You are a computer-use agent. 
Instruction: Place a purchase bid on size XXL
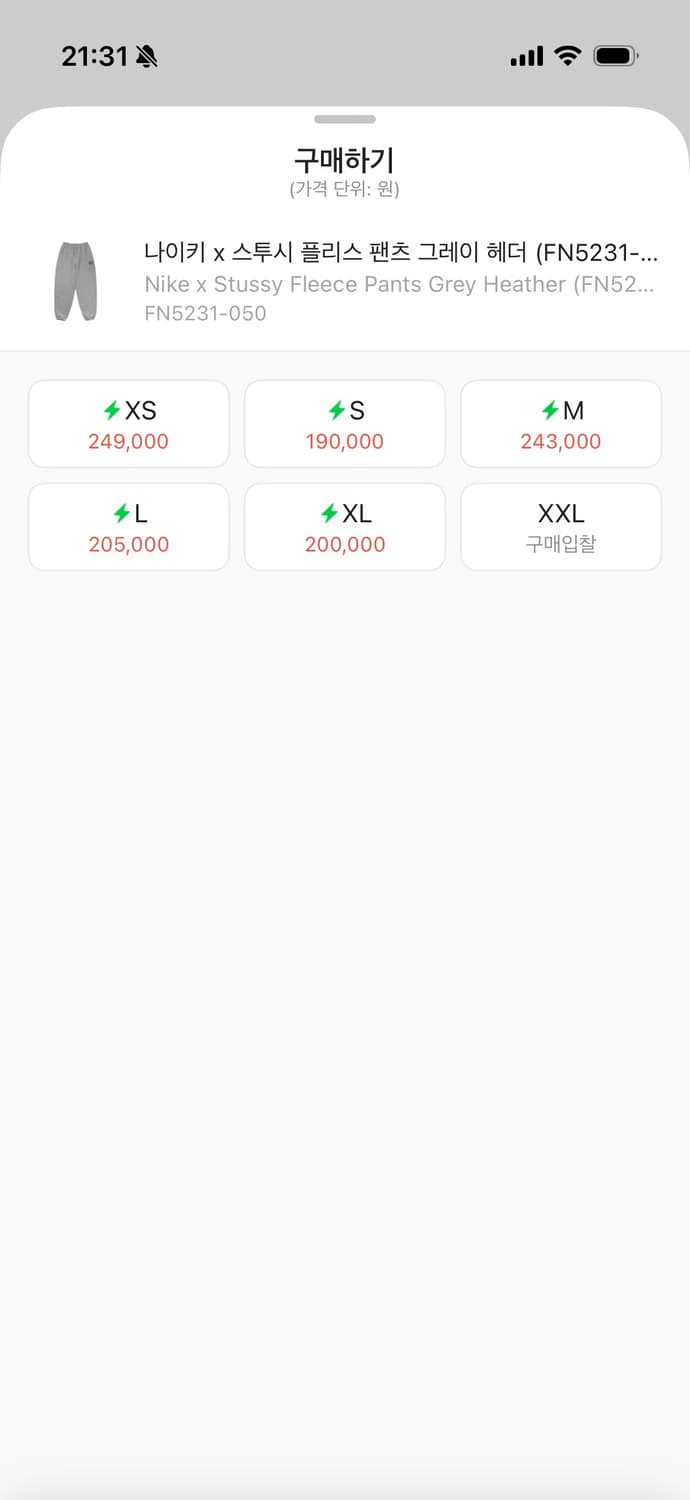[x=561, y=527]
